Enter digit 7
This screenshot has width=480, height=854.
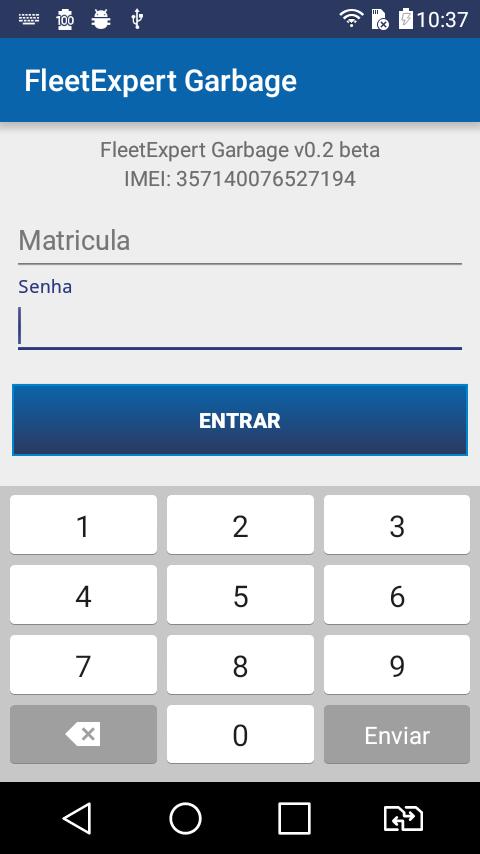pyautogui.click(x=83, y=664)
